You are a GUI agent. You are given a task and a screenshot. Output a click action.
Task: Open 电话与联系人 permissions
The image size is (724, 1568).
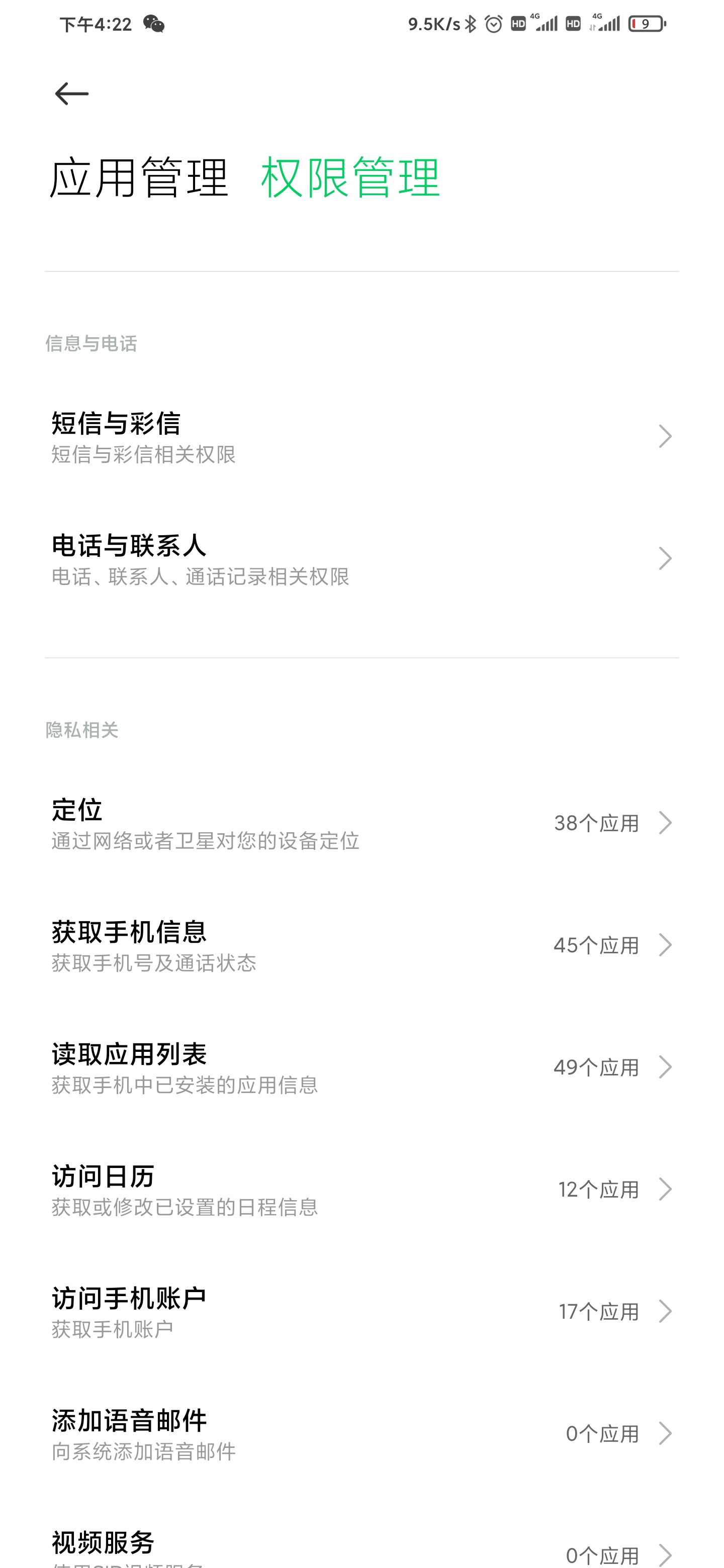361,559
